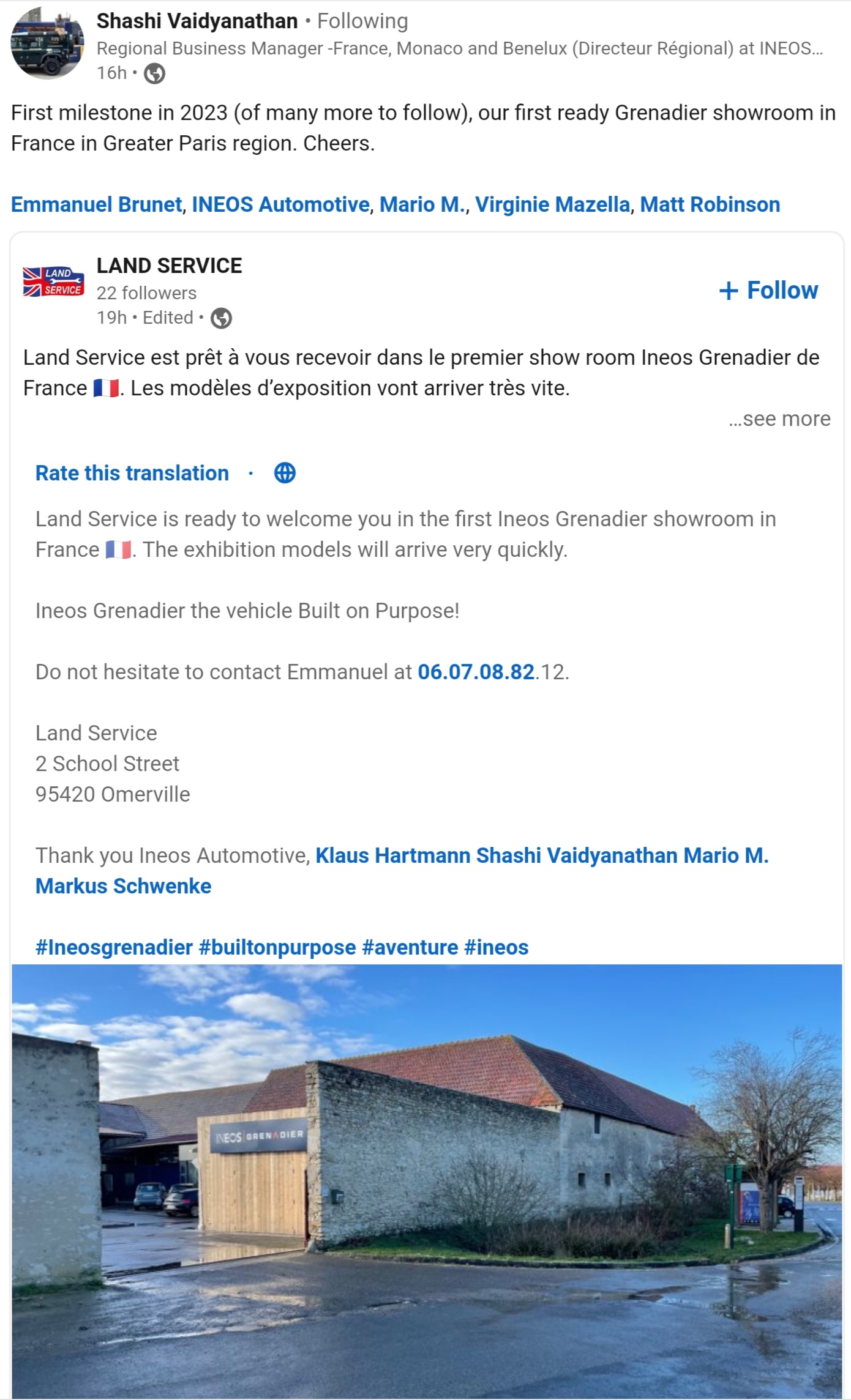
Task: Open Shashi Vaidyanathan's profile name
Action: [197, 21]
